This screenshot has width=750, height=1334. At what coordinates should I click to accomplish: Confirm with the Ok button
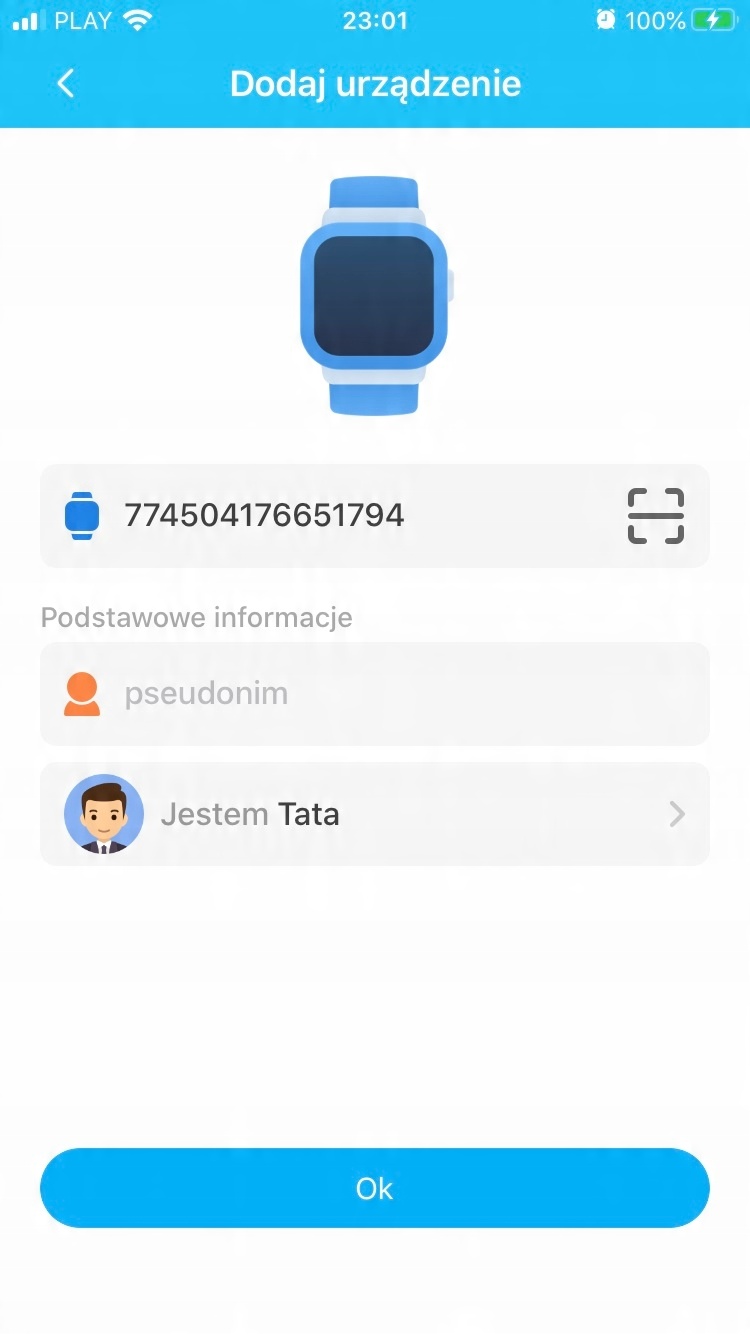click(x=375, y=1188)
